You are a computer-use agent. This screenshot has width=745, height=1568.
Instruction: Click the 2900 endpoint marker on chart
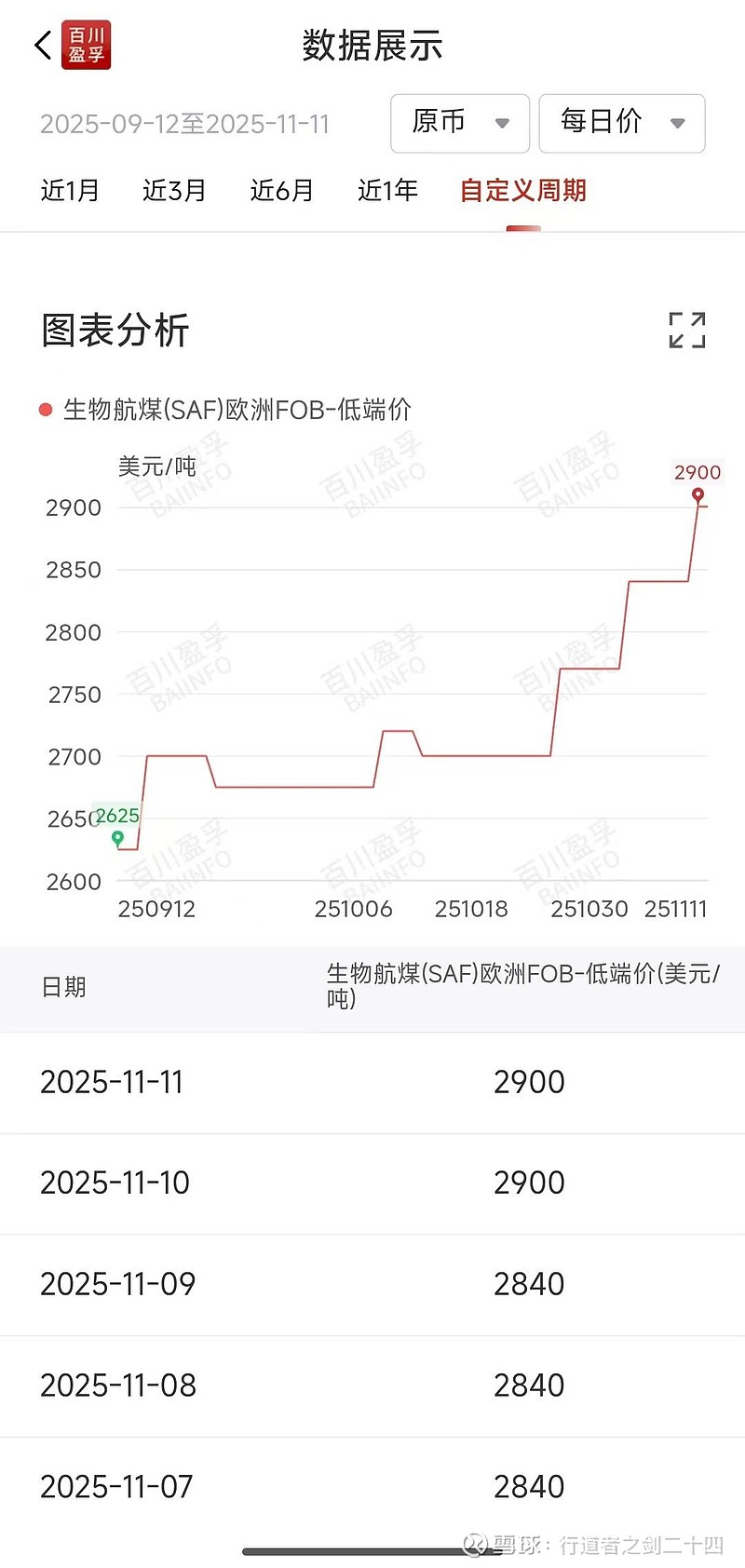tap(698, 496)
